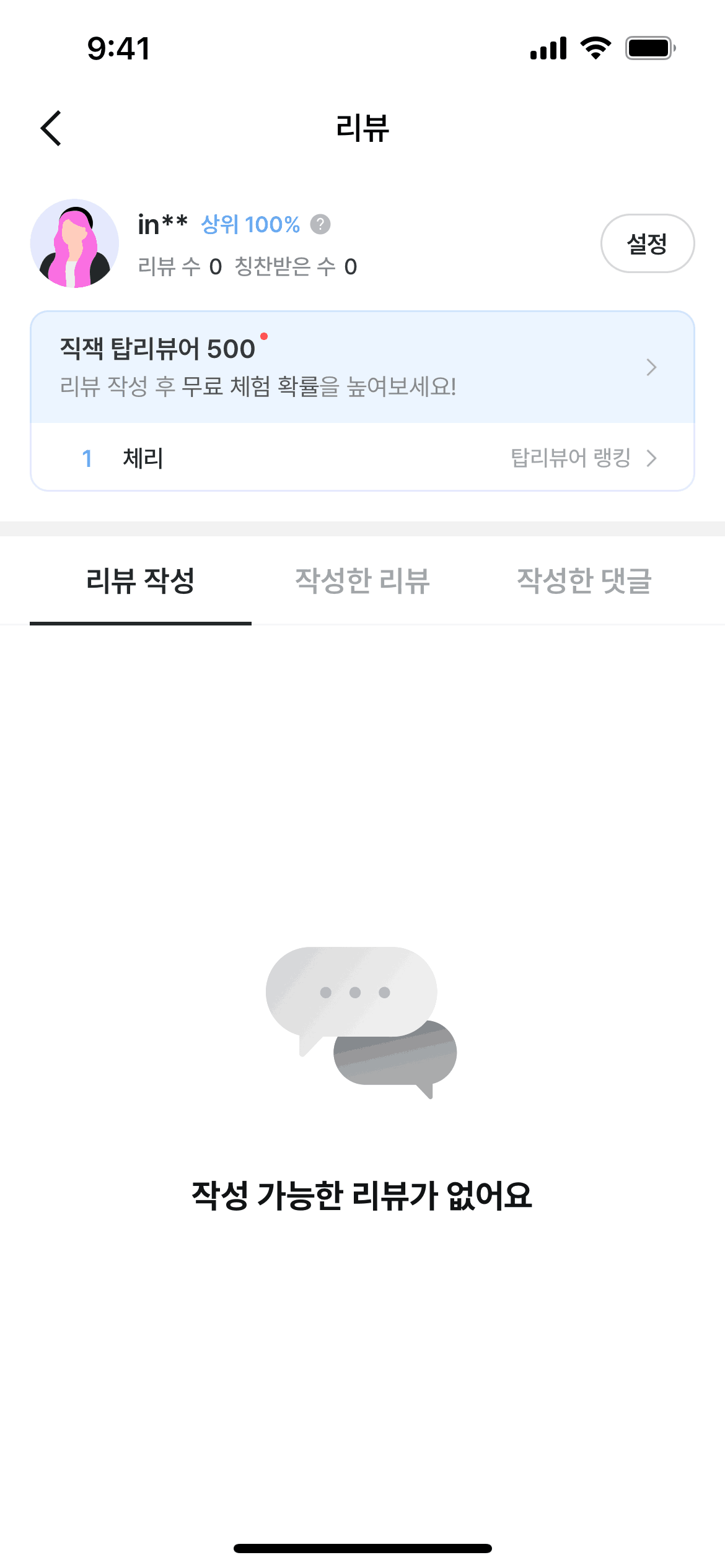The width and height of the screenshot is (725, 1568).
Task: Open 탑리뷰어 랭킹
Action: [x=583, y=458]
